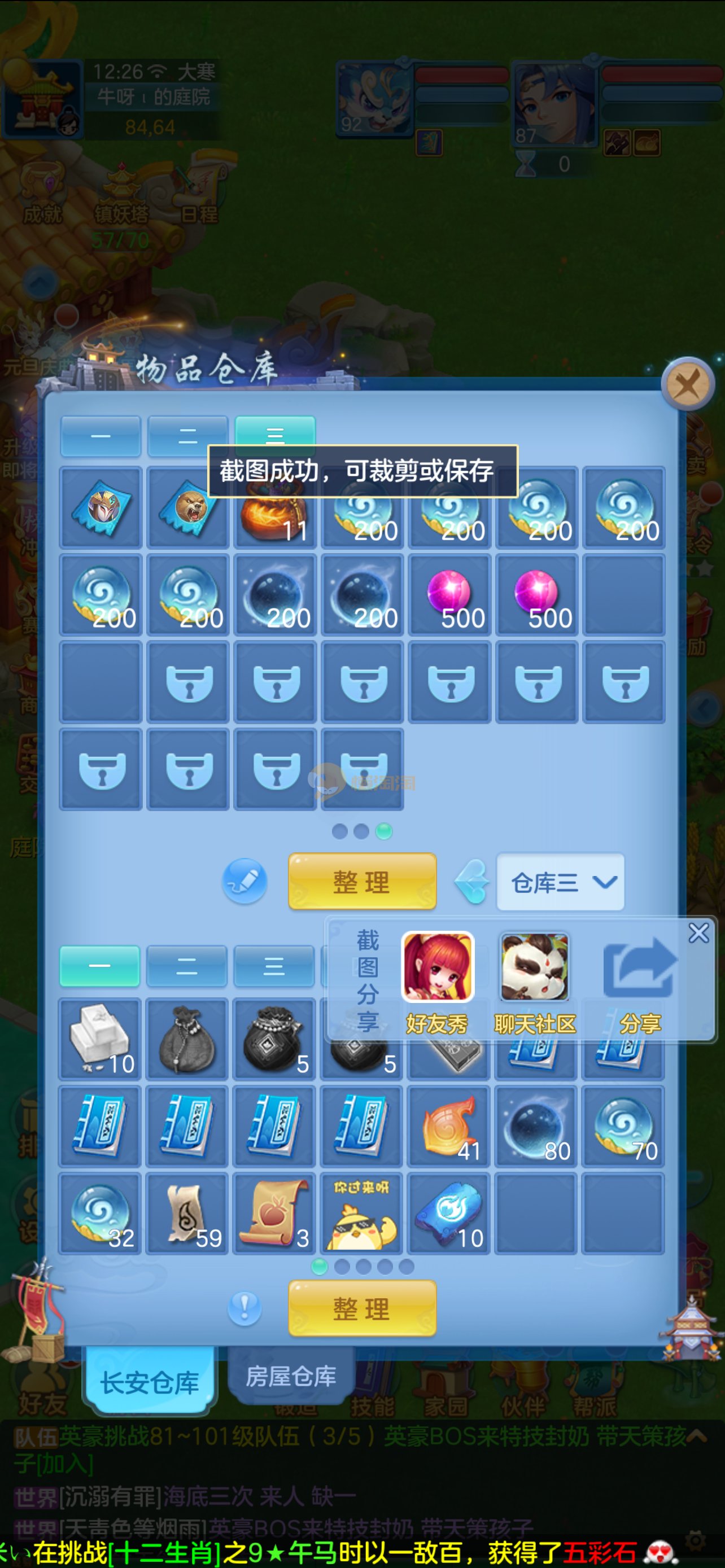Select the peach scroll item with 3

point(275,1214)
